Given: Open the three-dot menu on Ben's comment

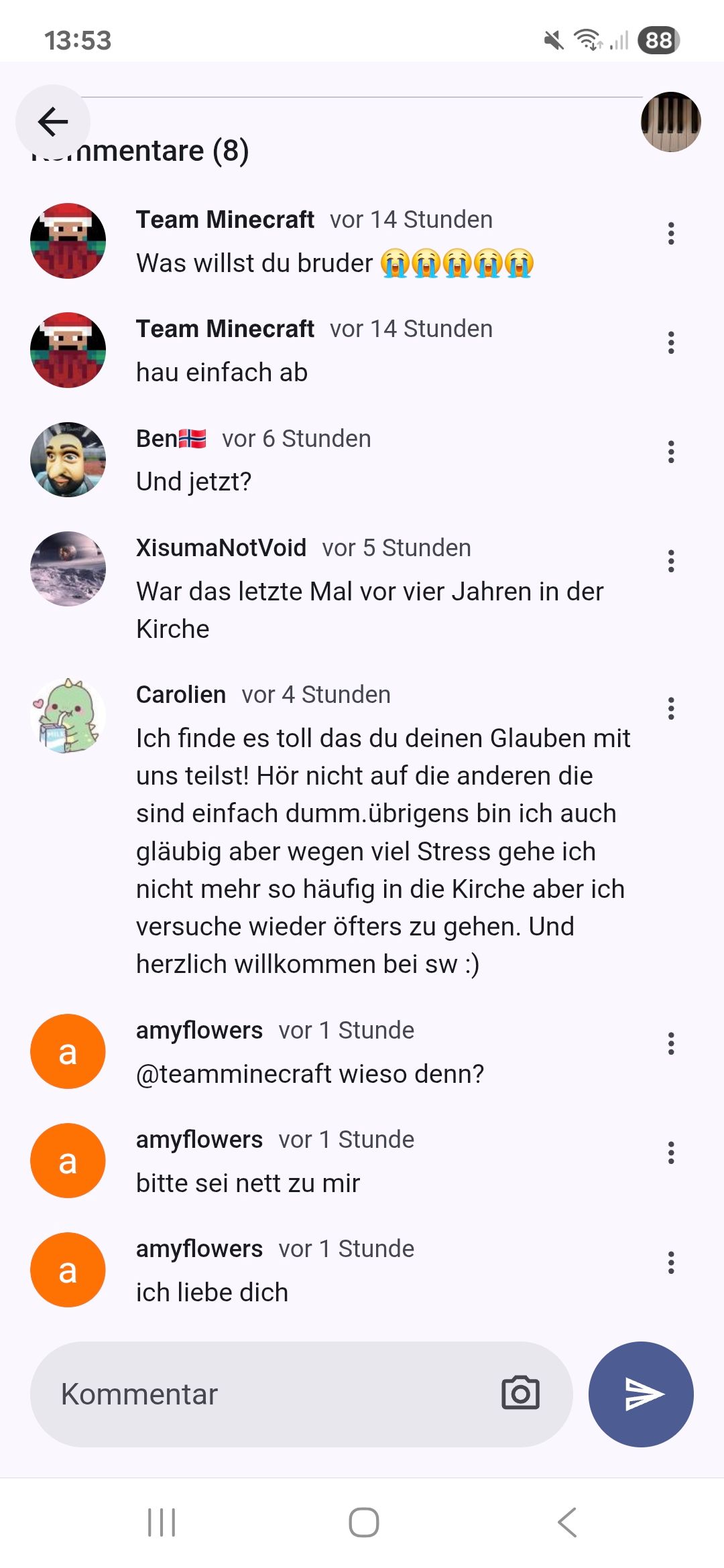Looking at the screenshot, I should [670, 452].
